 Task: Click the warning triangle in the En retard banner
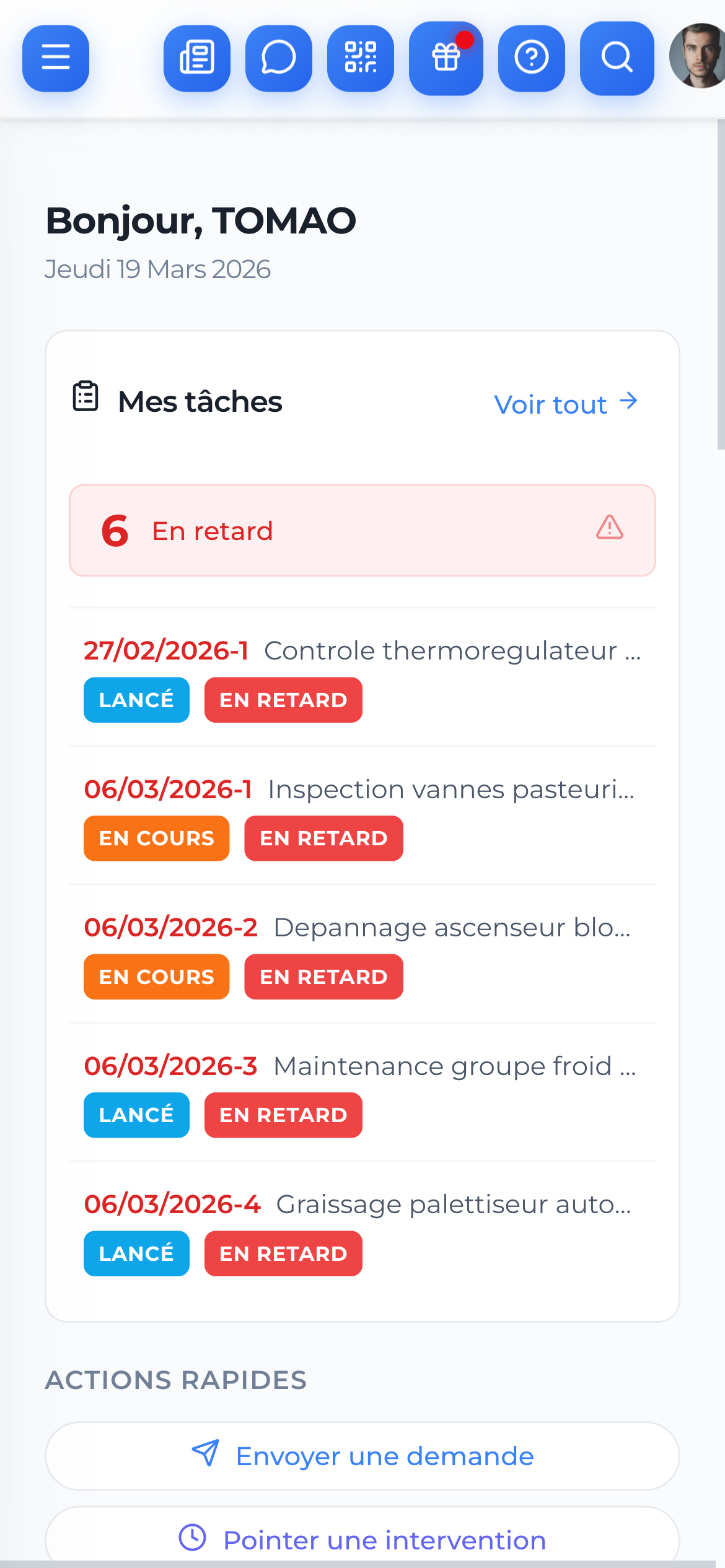(610, 530)
